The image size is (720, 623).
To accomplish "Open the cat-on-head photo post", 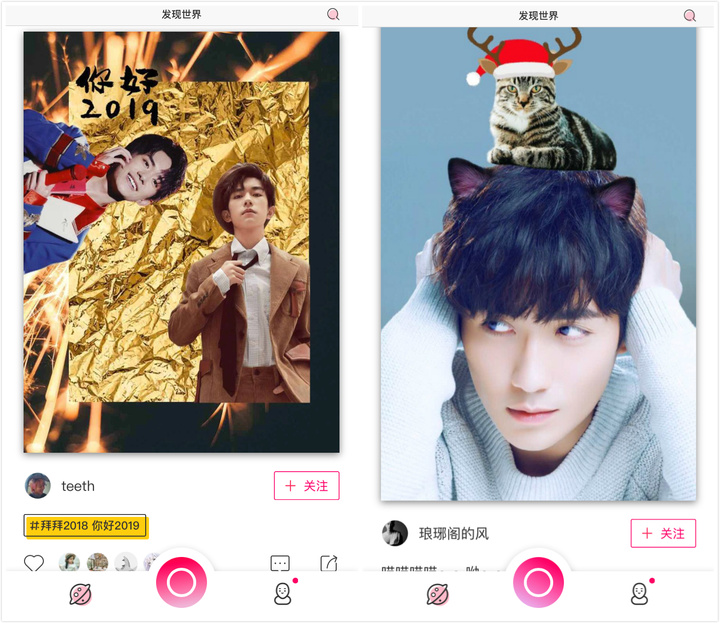I will coord(538,265).
